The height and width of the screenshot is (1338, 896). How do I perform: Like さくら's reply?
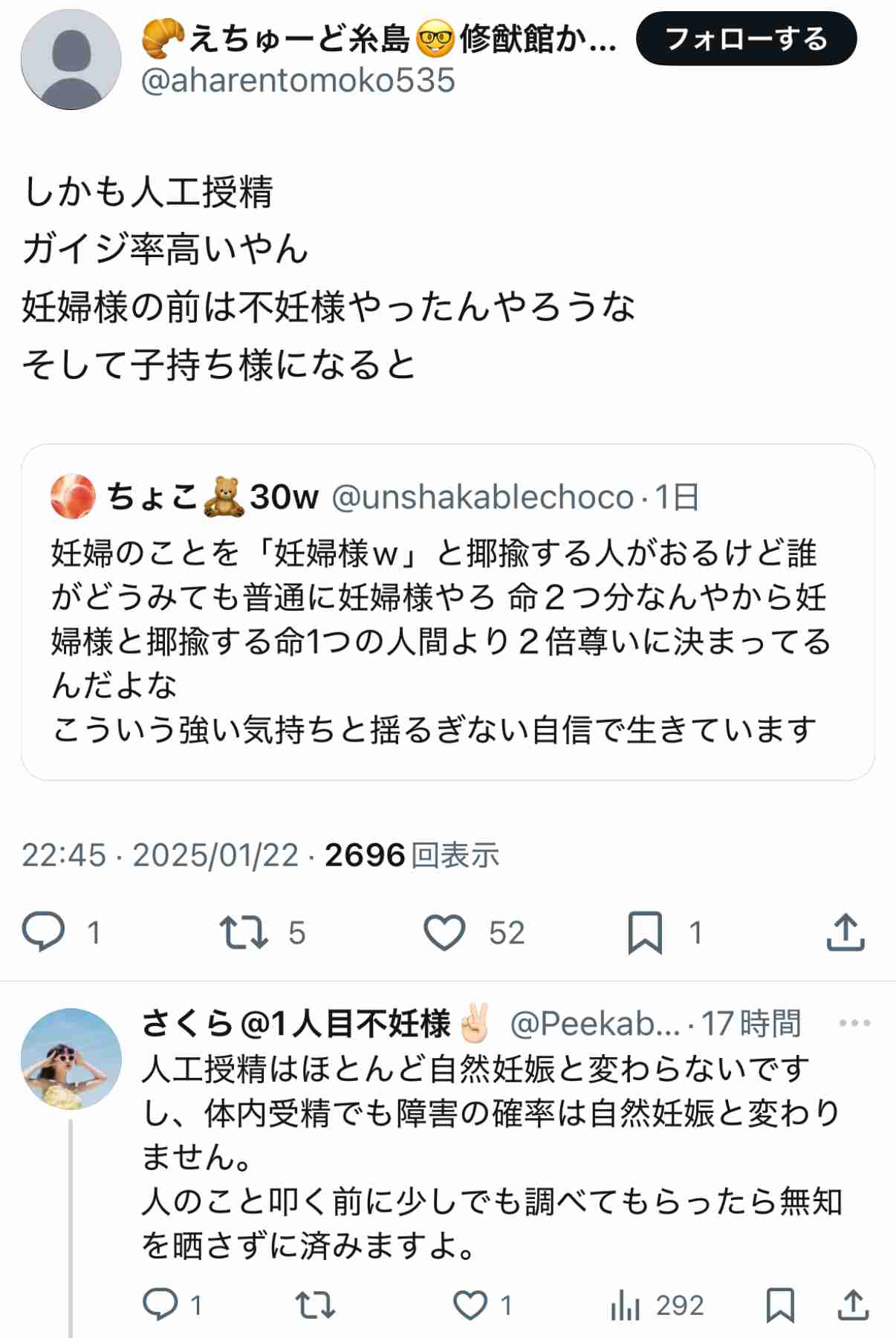[x=470, y=1305]
